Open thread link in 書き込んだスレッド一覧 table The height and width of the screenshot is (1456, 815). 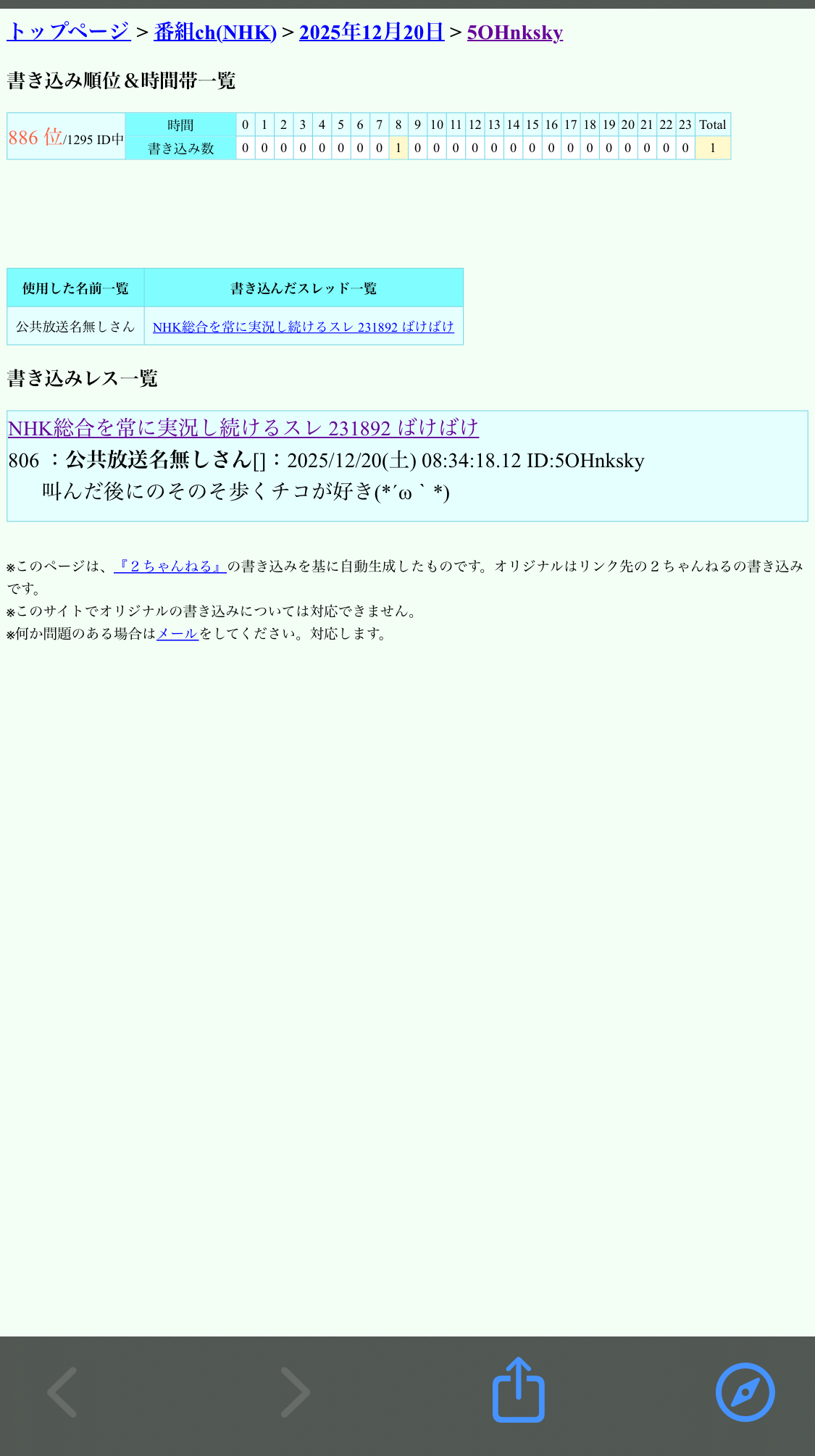tap(303, 327)
